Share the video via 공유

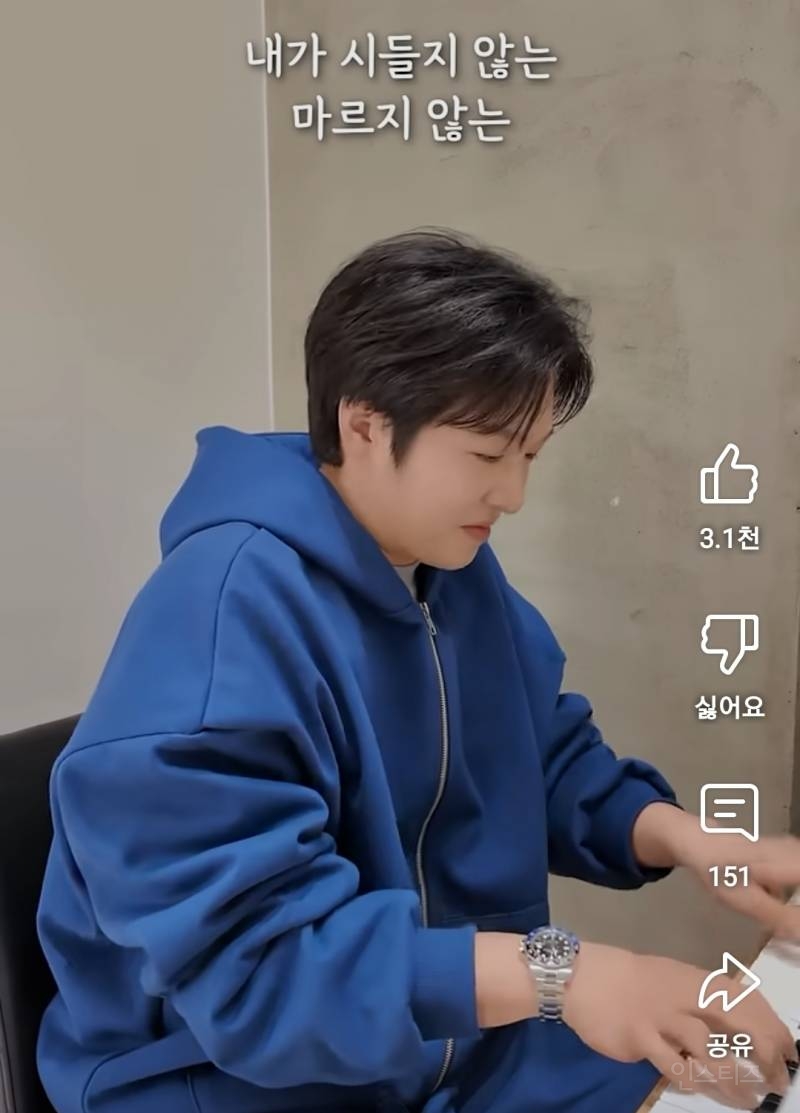coord(729,984)
